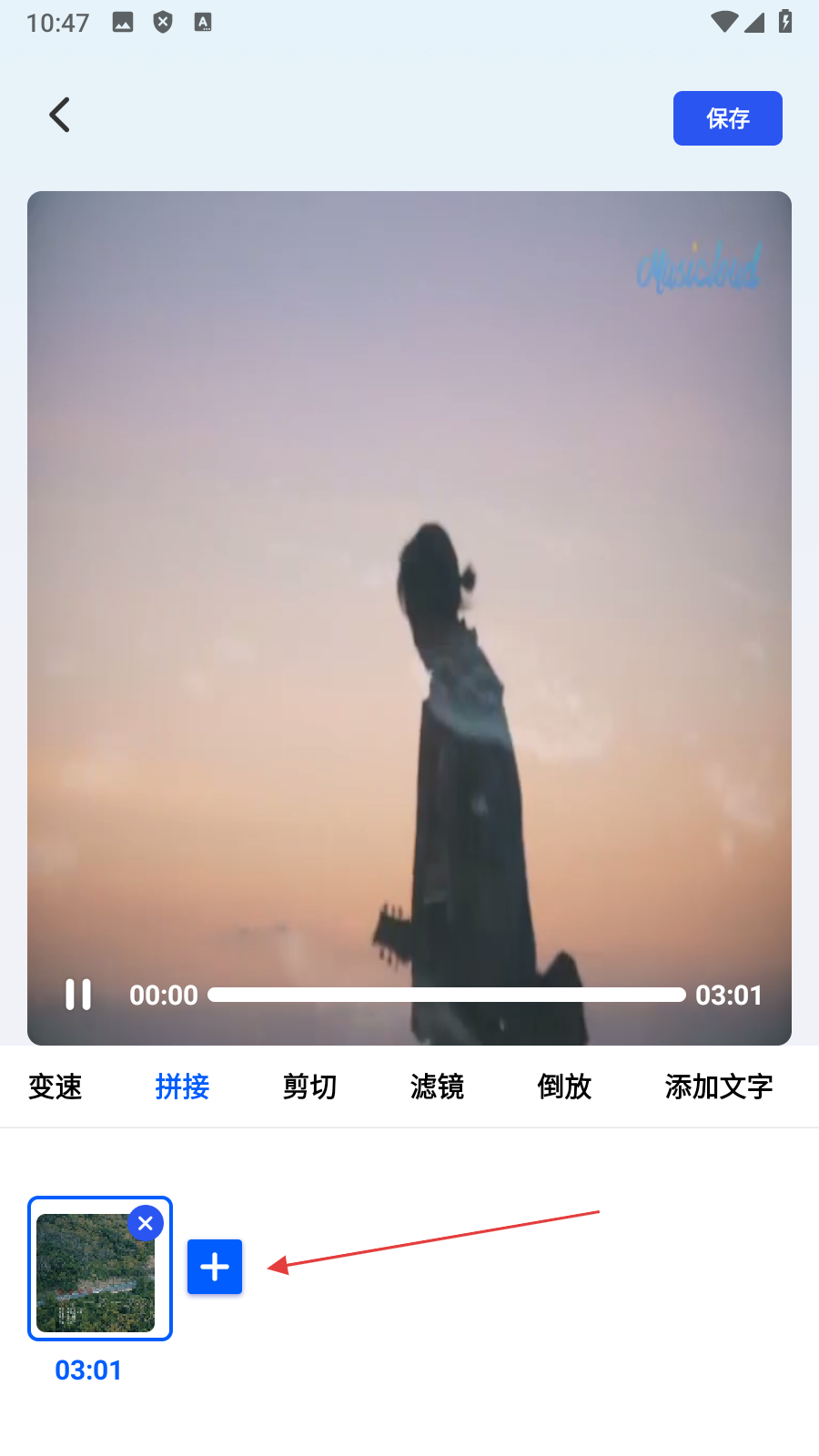This screenshot has height=1456, width=819.
Task: Pause the video playback
Action: tap(78, 995)
